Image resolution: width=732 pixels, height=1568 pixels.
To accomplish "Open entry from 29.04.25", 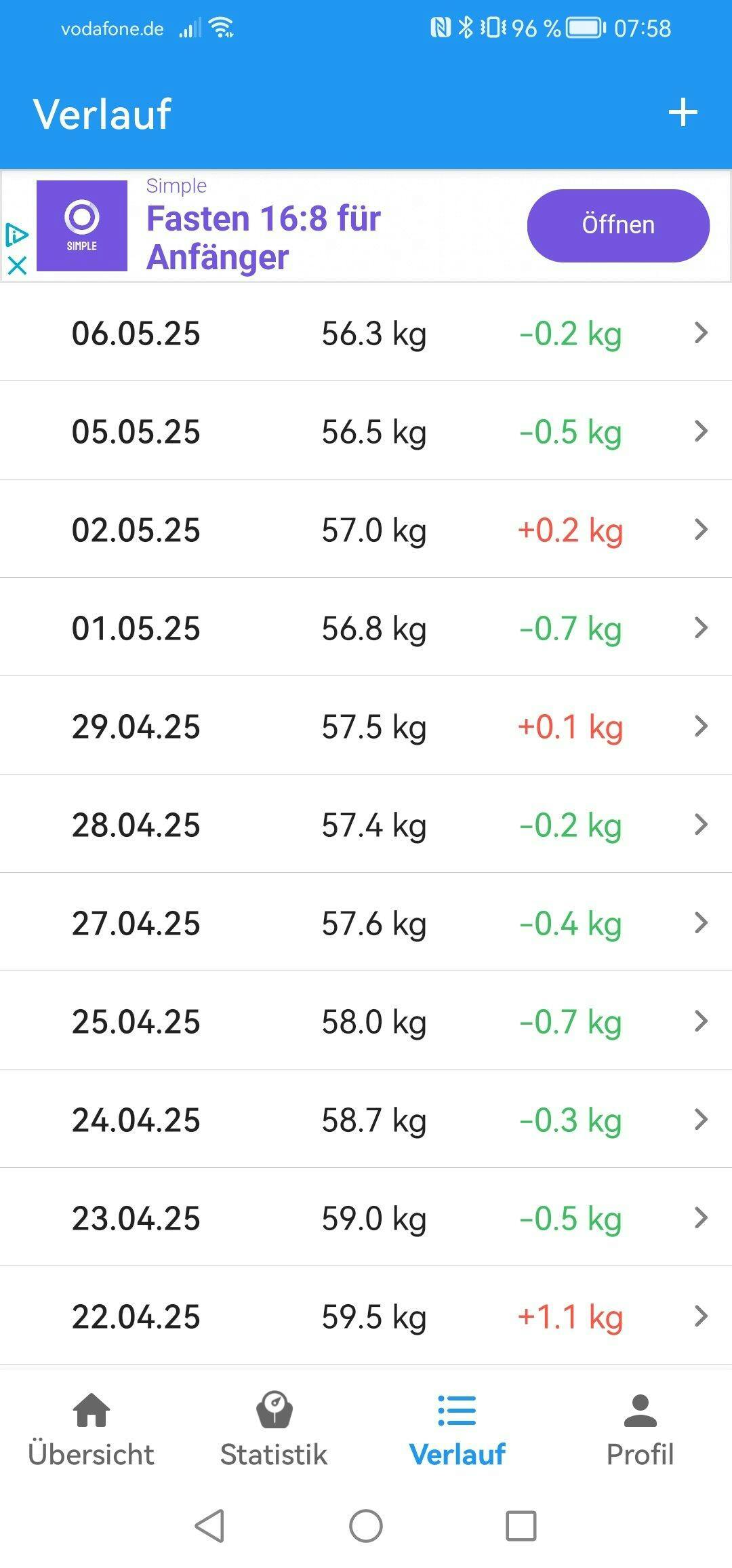I will tap(366, 726).
